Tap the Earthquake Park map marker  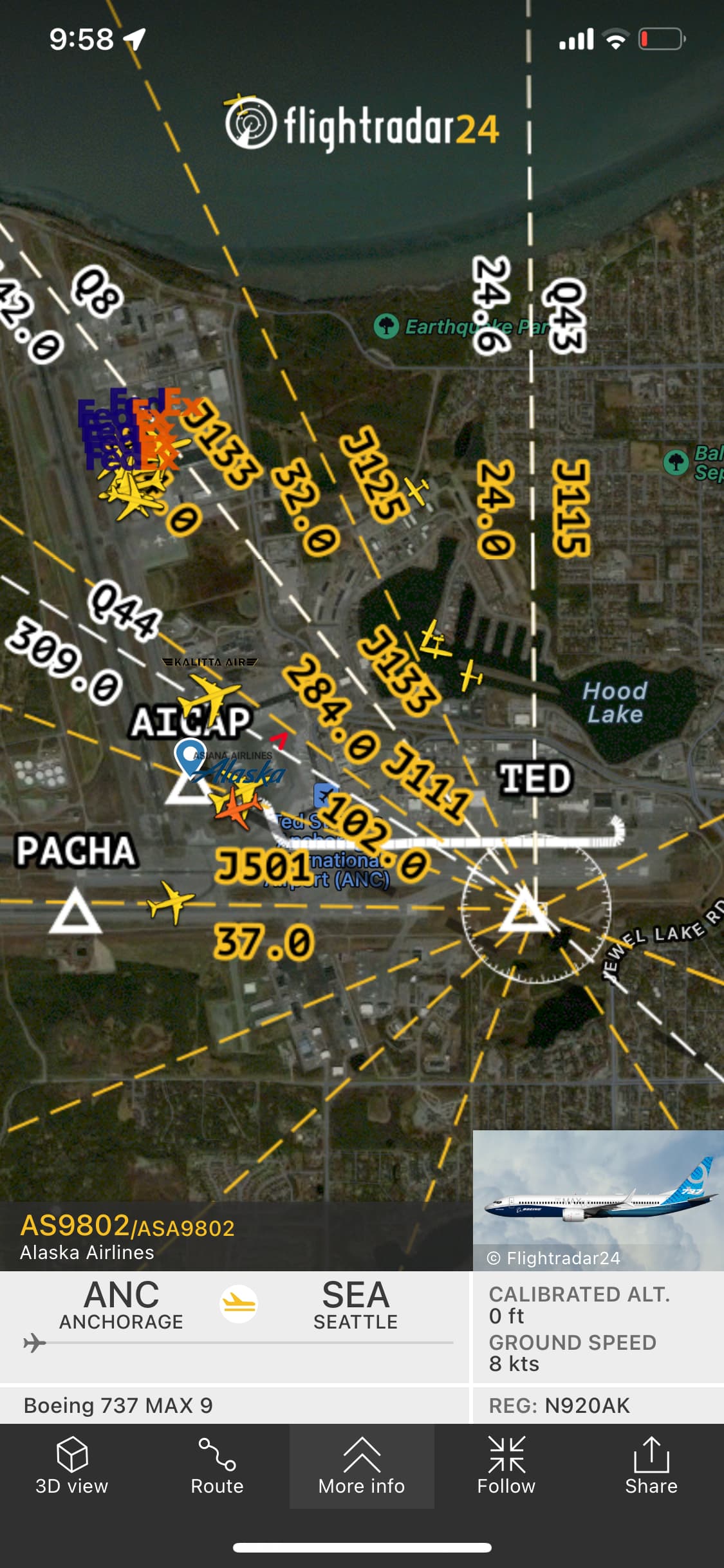point(387,326)
